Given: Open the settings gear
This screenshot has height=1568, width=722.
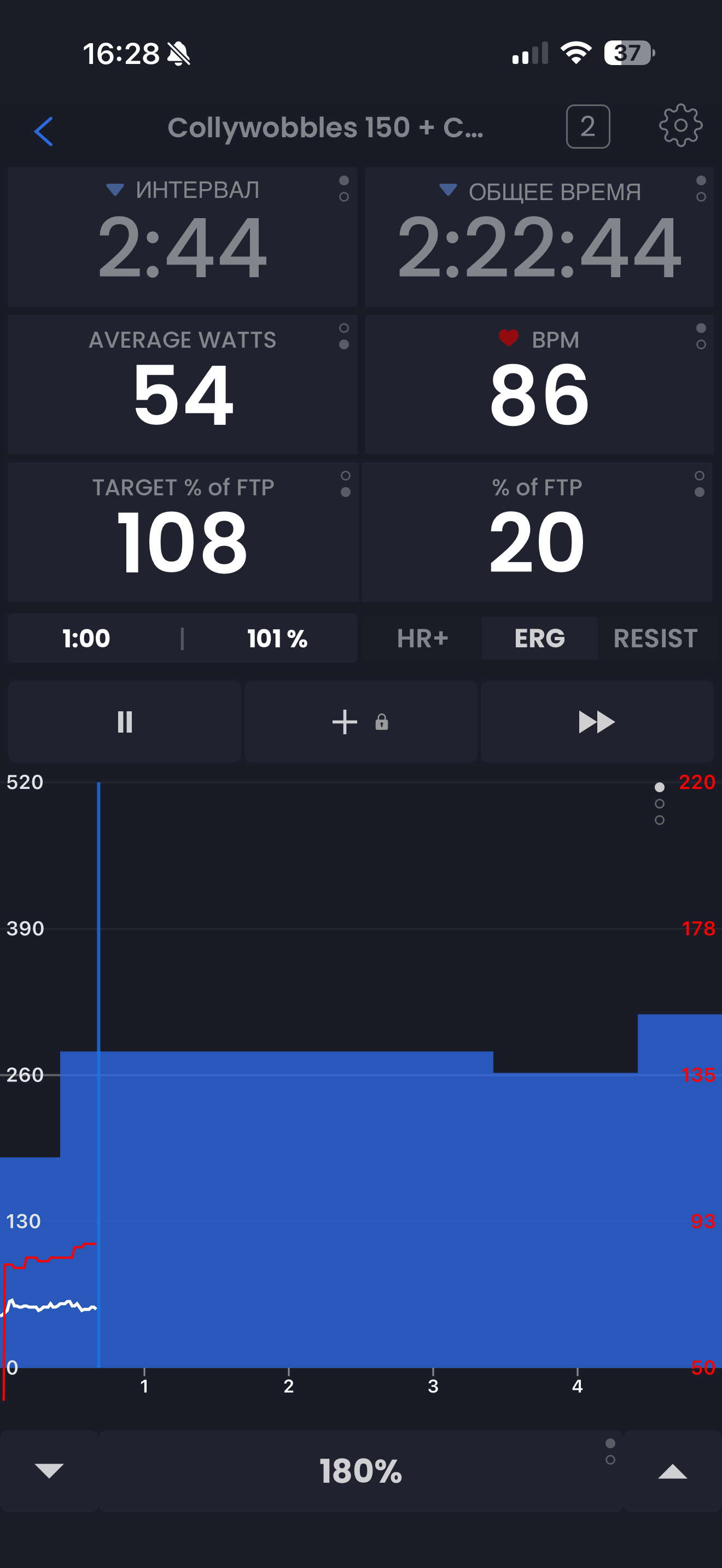Looking at the screenshot, I should (680, 126).
